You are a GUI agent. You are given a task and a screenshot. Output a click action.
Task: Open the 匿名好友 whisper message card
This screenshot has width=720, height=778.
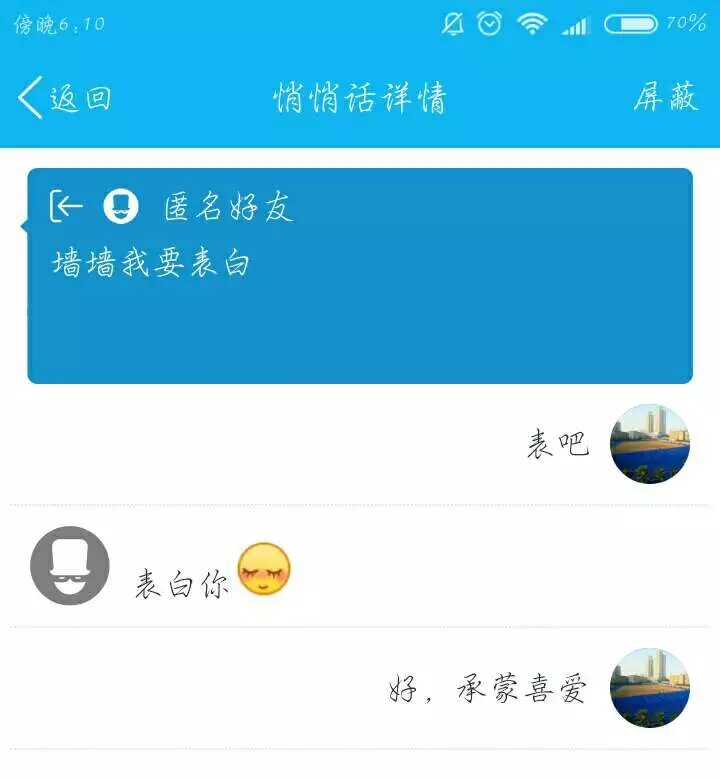pyautogui.click(x=360, y=276)
